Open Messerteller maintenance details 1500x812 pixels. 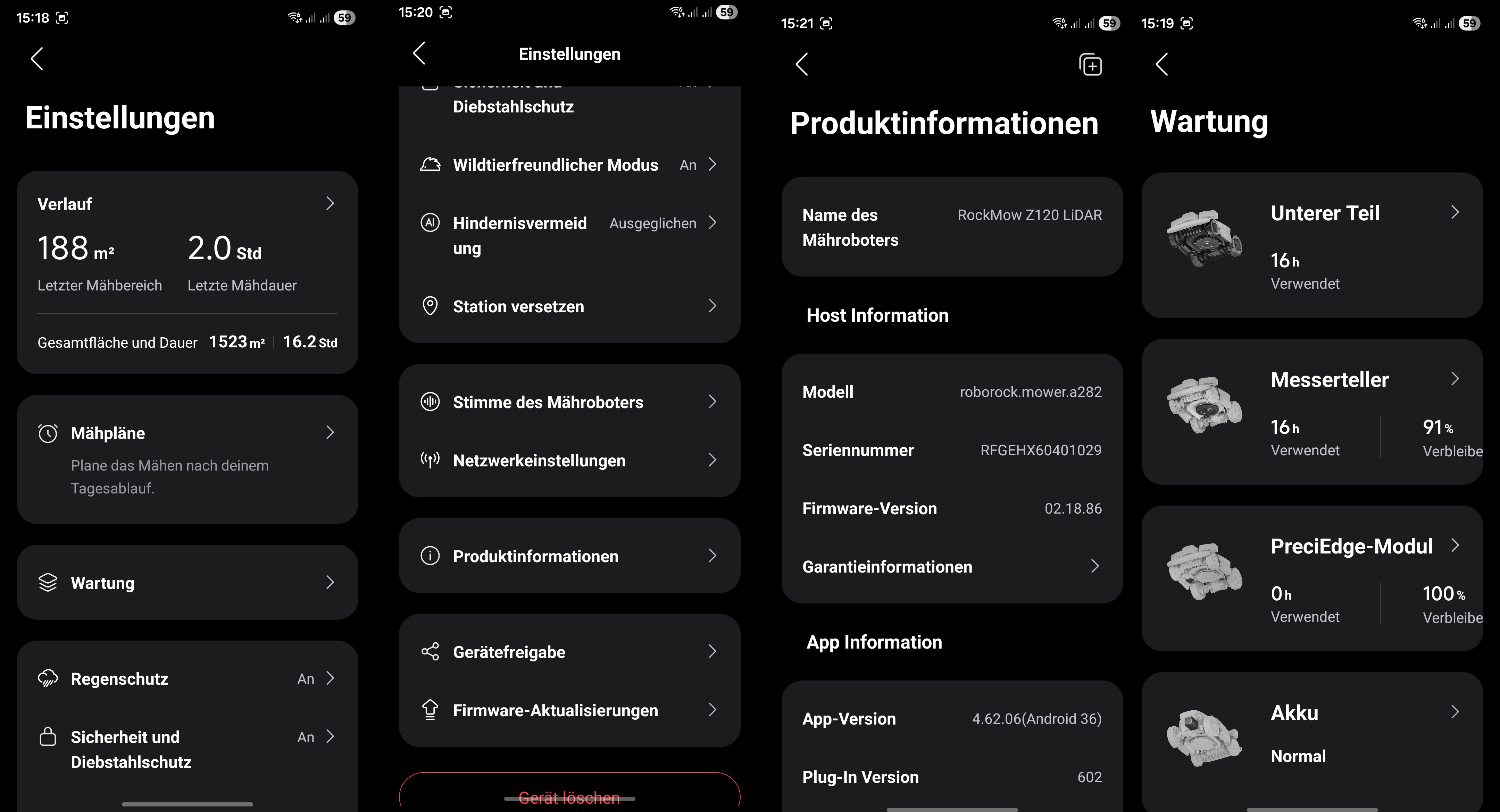click(1311, 412)
